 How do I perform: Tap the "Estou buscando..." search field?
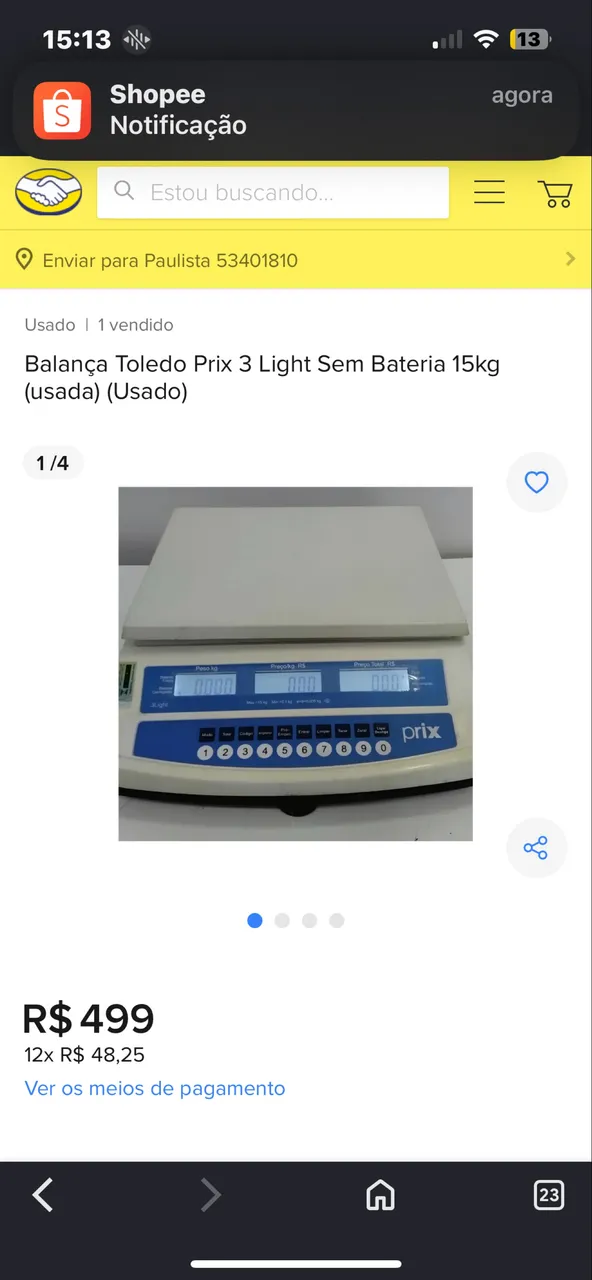click(x=273, y=192)
